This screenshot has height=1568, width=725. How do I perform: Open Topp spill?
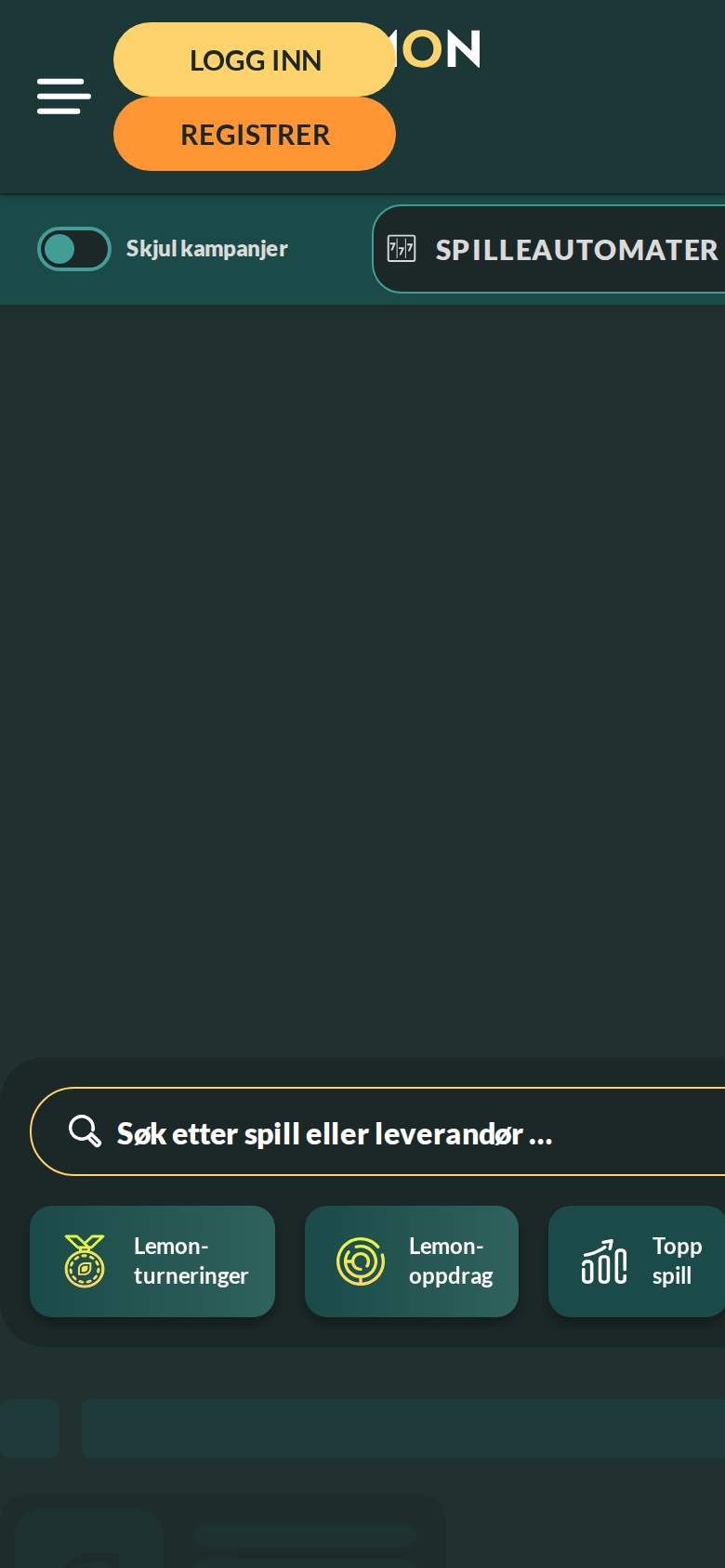[637, 1261]
